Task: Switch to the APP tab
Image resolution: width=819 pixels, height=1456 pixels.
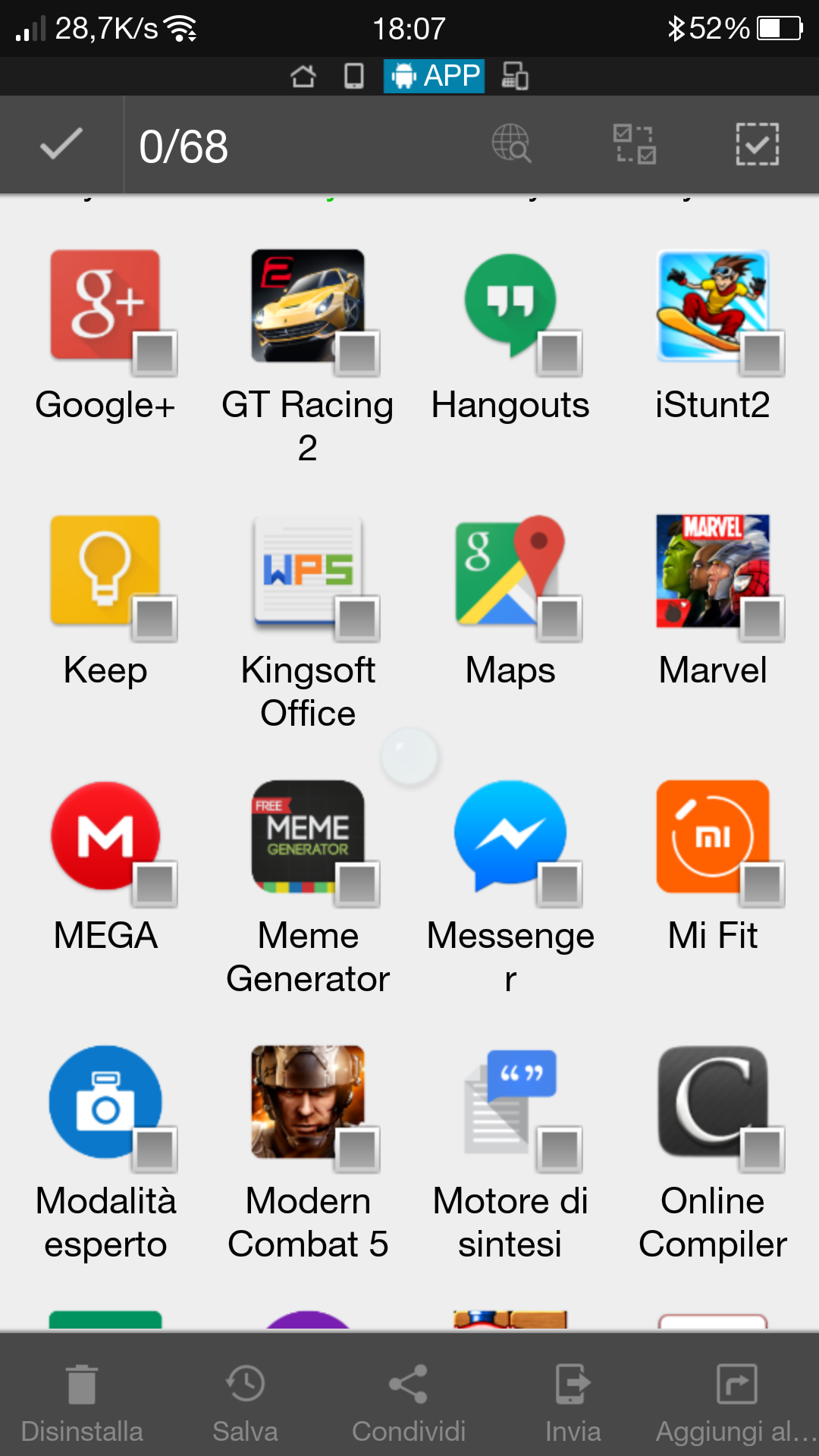Action: 435,76
